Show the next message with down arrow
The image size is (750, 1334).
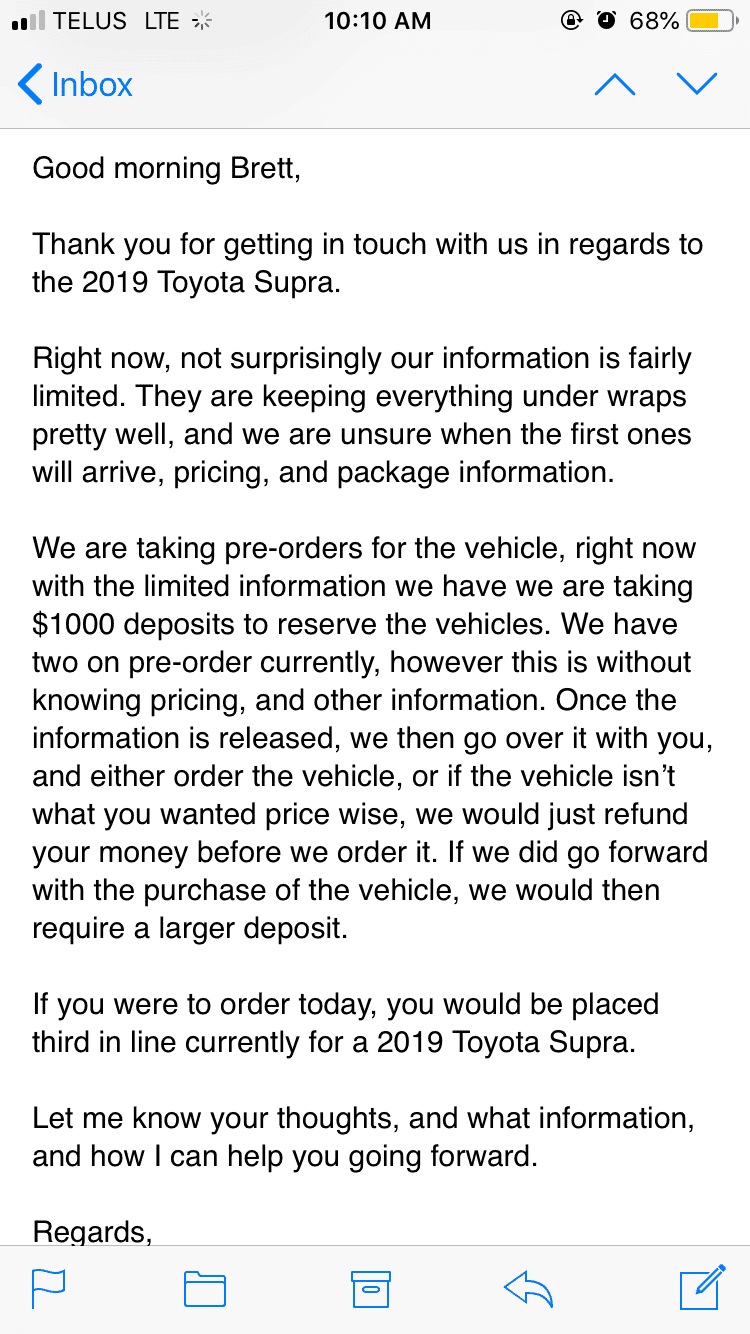pyautogui.click(x=697, y=84)
